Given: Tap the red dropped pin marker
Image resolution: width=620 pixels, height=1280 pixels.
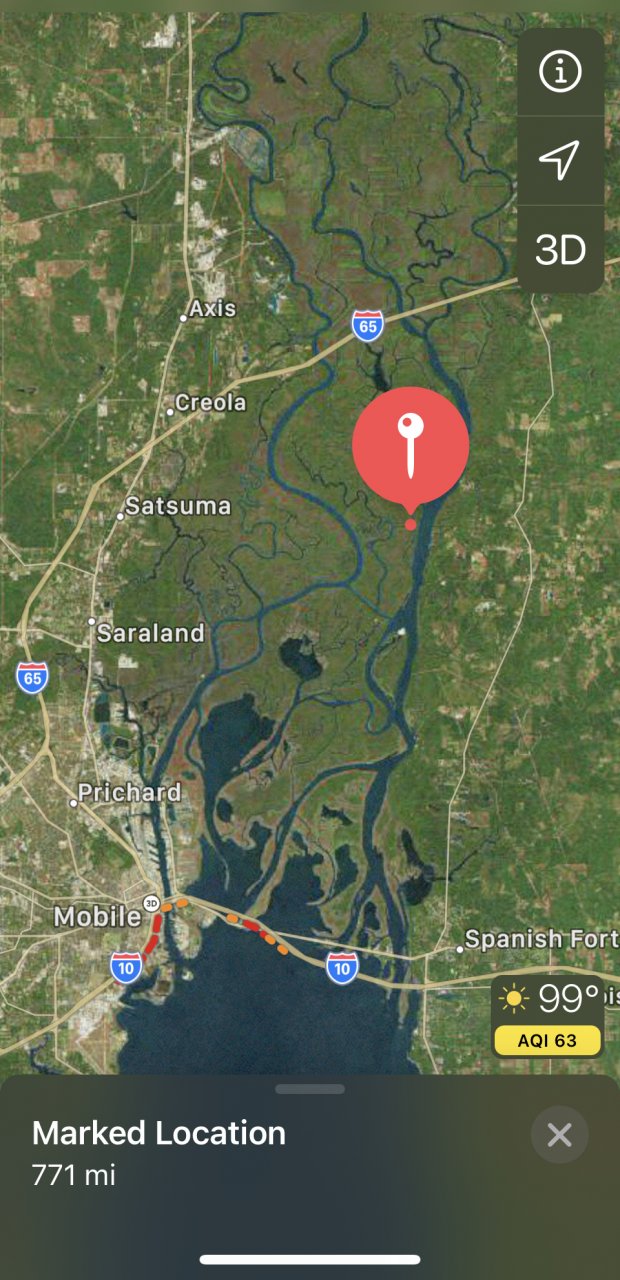Looking at the screenshot, I should point(410,445).
